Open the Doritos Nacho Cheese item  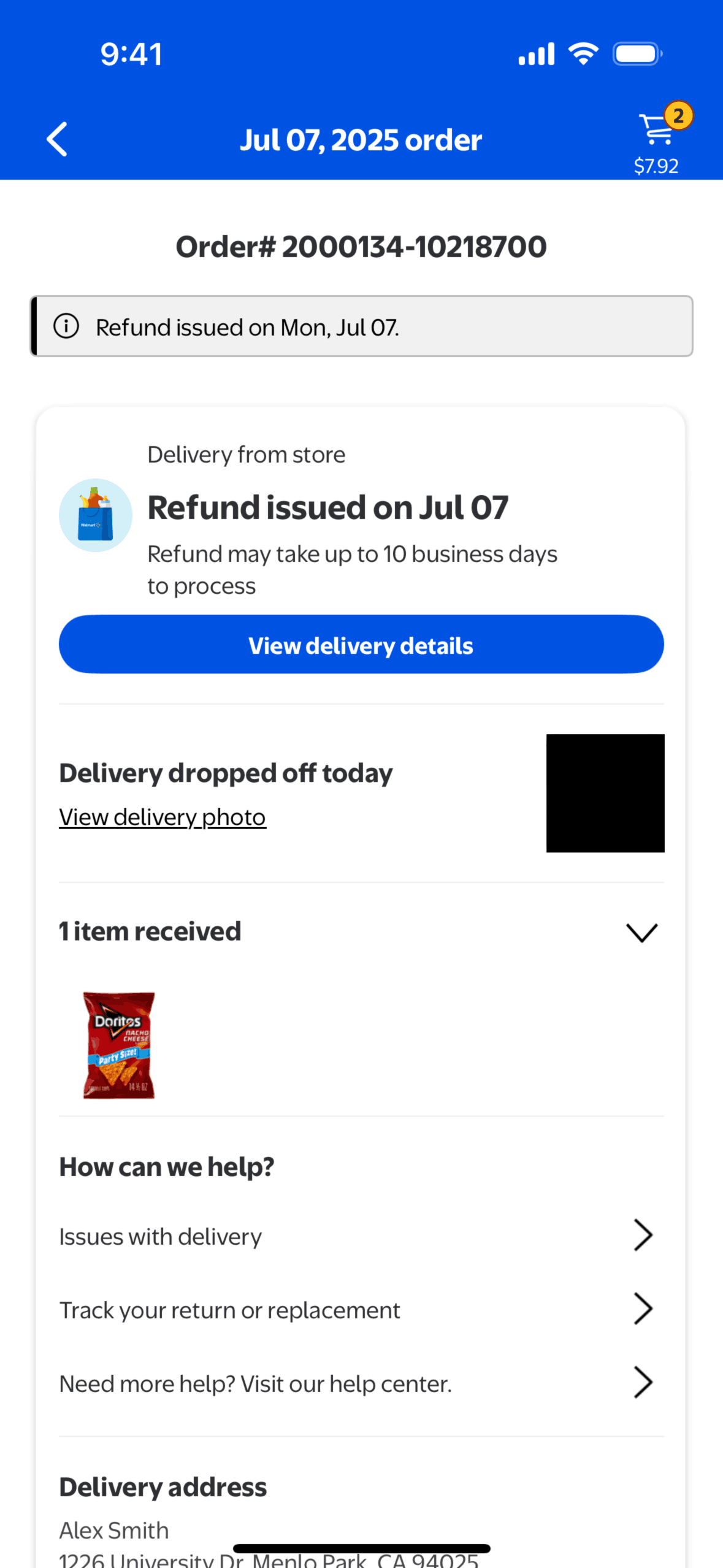click(119, 1045)
